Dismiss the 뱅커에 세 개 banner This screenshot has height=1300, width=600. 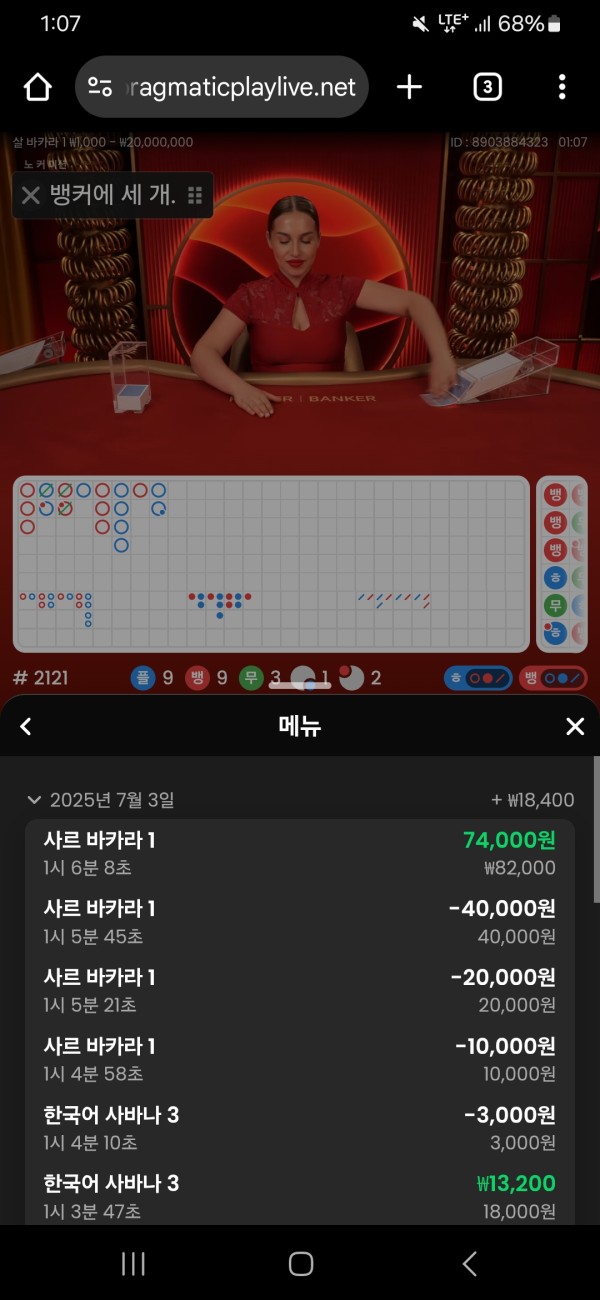31,195
